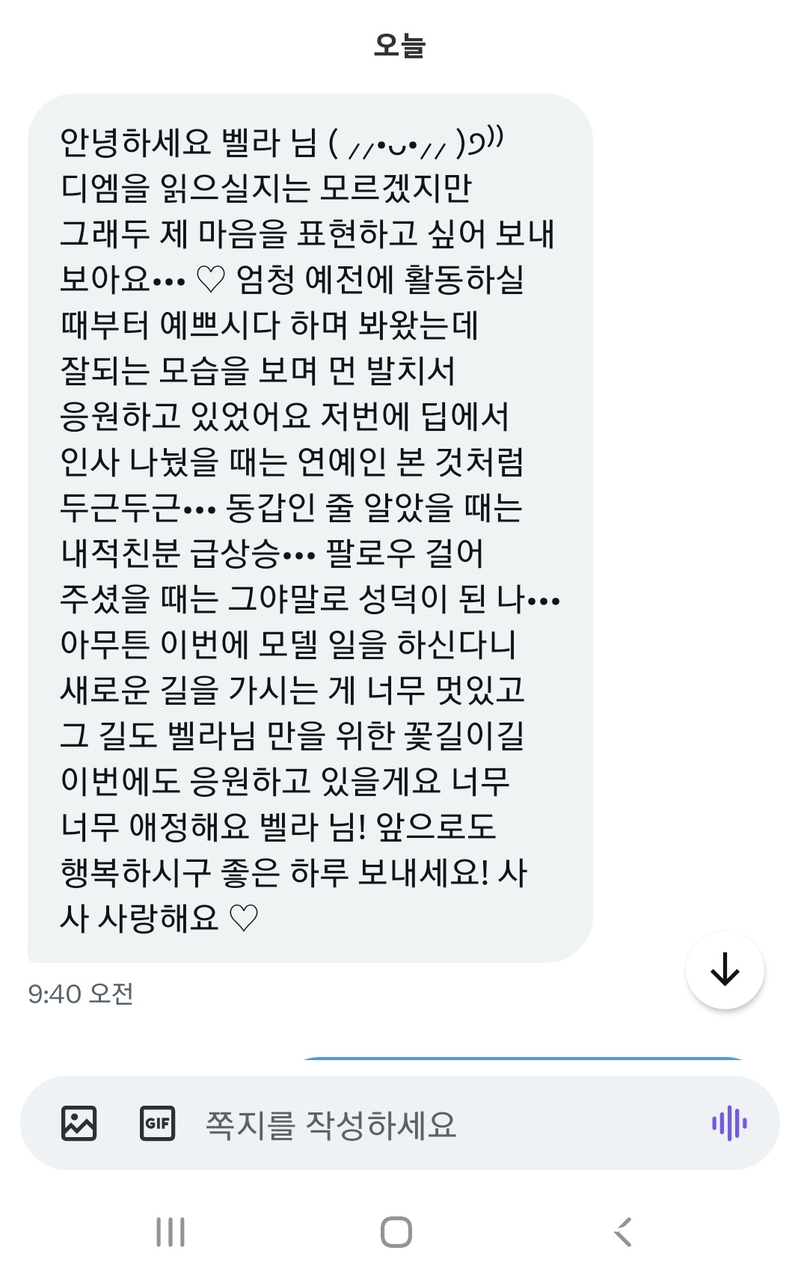The image size is (804, 1280).
Task: Go to the home screen
Action: (397, 1232)
